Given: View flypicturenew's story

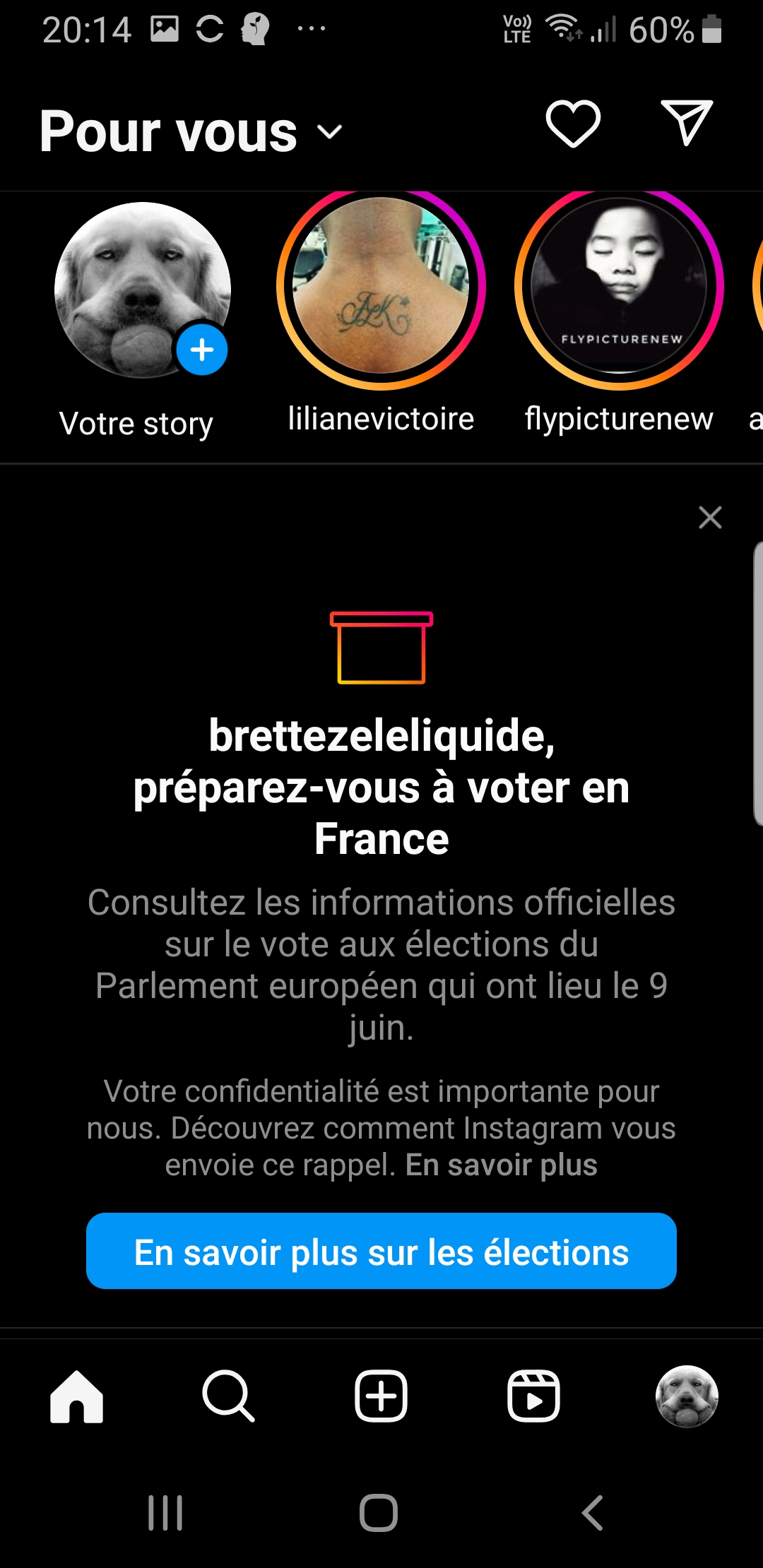Looking at the screenshot, I should pyautogui.click(x=619, y=286).
